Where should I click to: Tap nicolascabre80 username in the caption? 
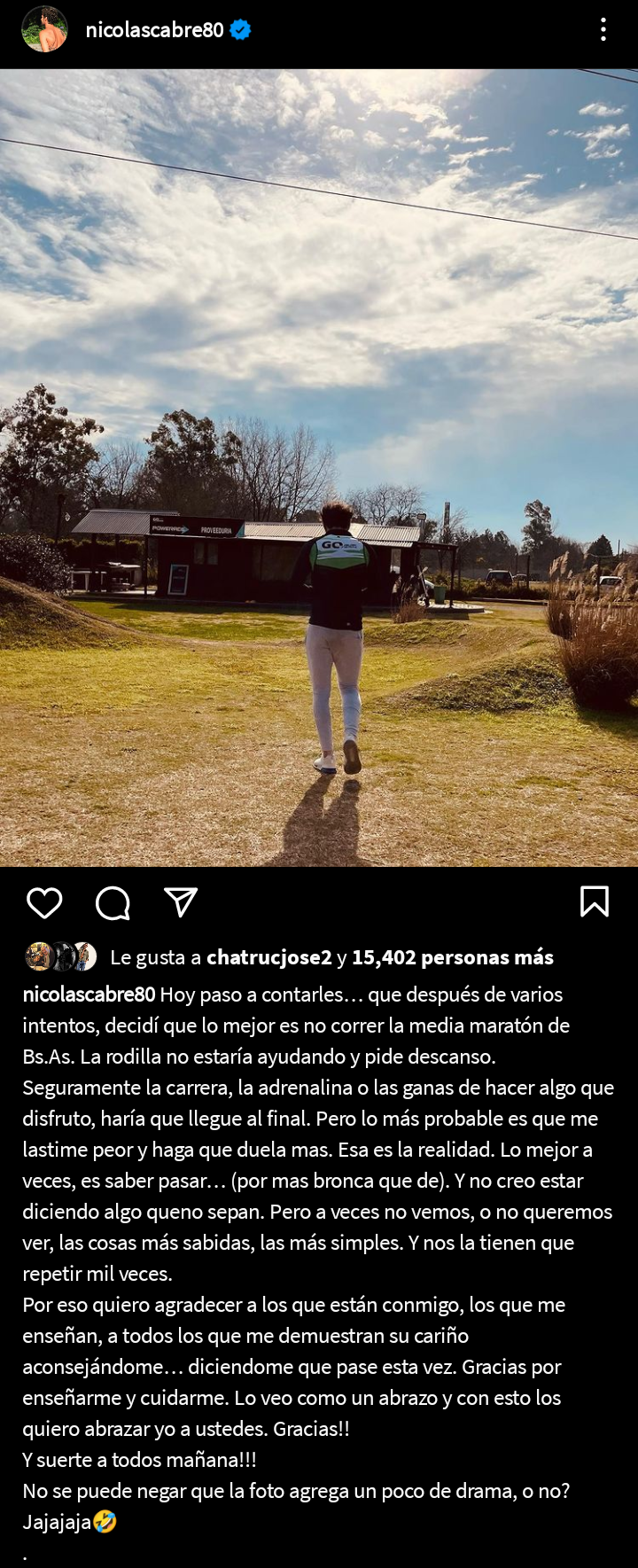click(89, 995)
